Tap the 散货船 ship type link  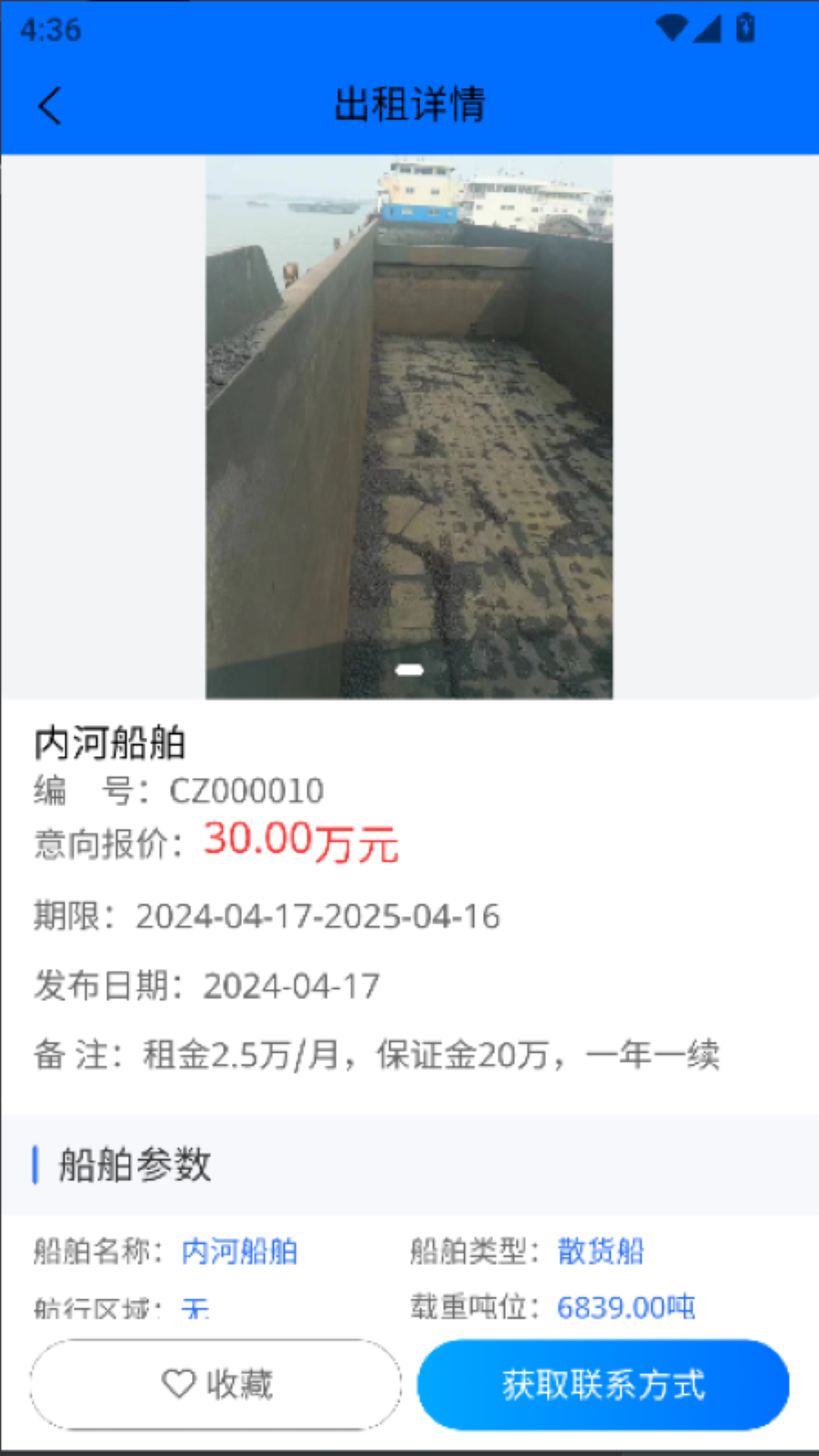(599, 1252)
